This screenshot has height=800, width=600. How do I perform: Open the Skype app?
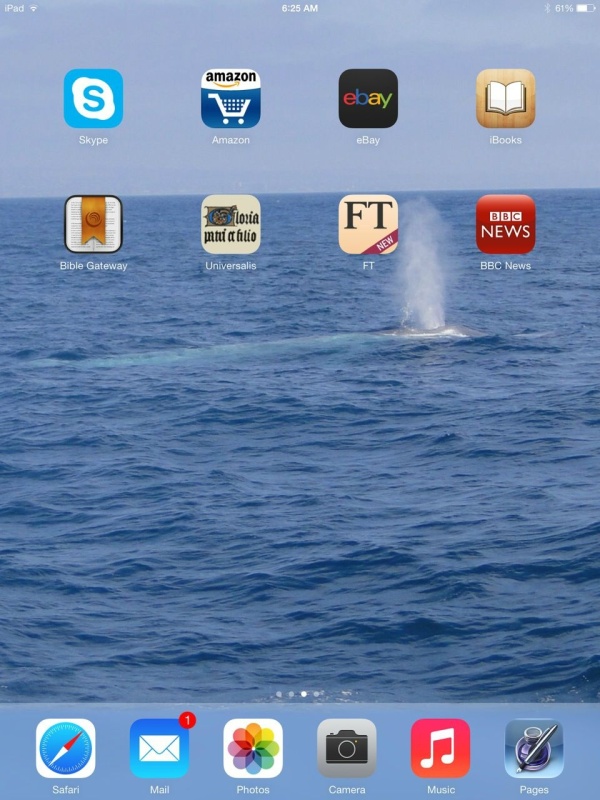93,98
